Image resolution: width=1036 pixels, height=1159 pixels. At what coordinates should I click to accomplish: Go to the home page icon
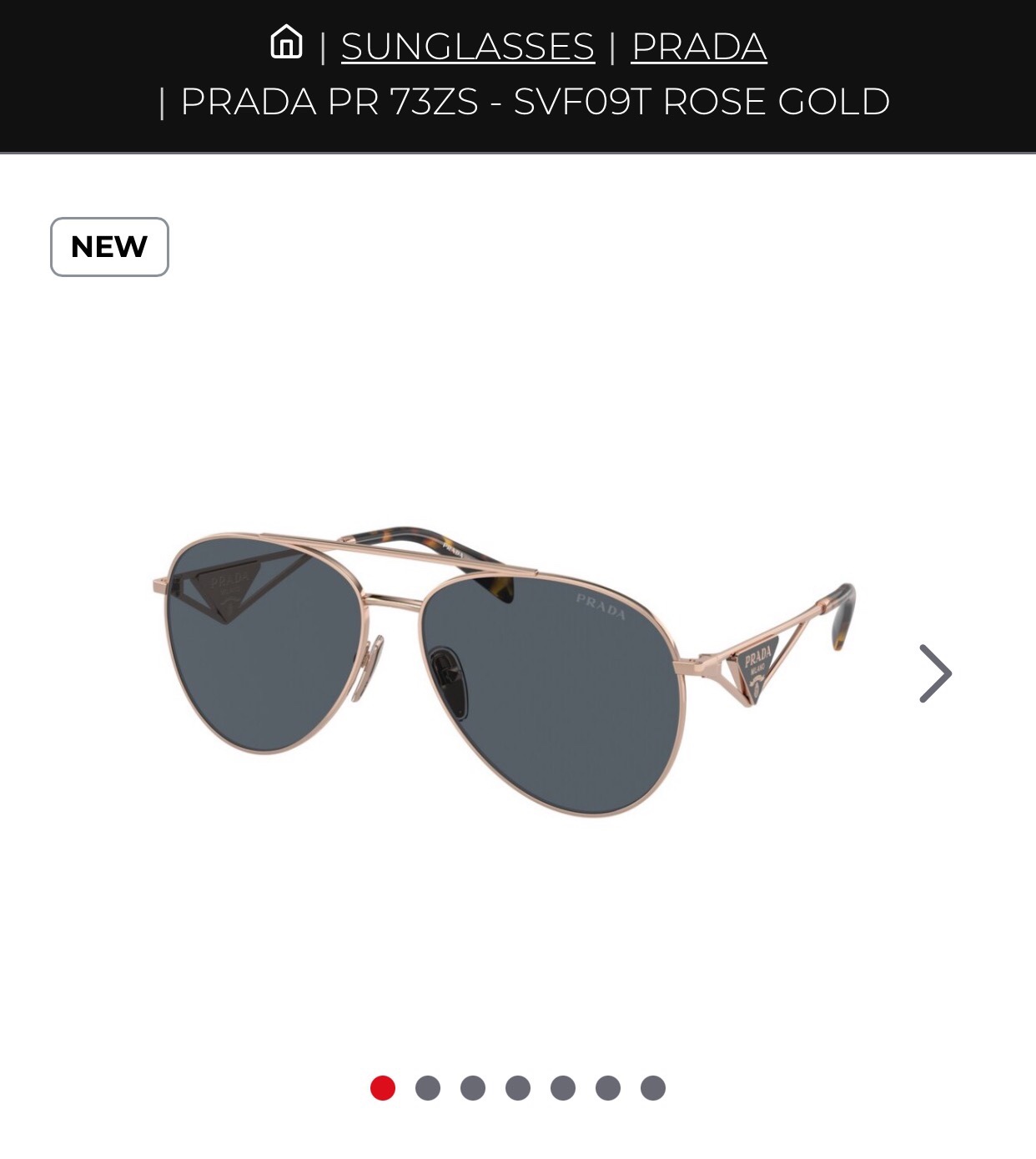point(286,43)
